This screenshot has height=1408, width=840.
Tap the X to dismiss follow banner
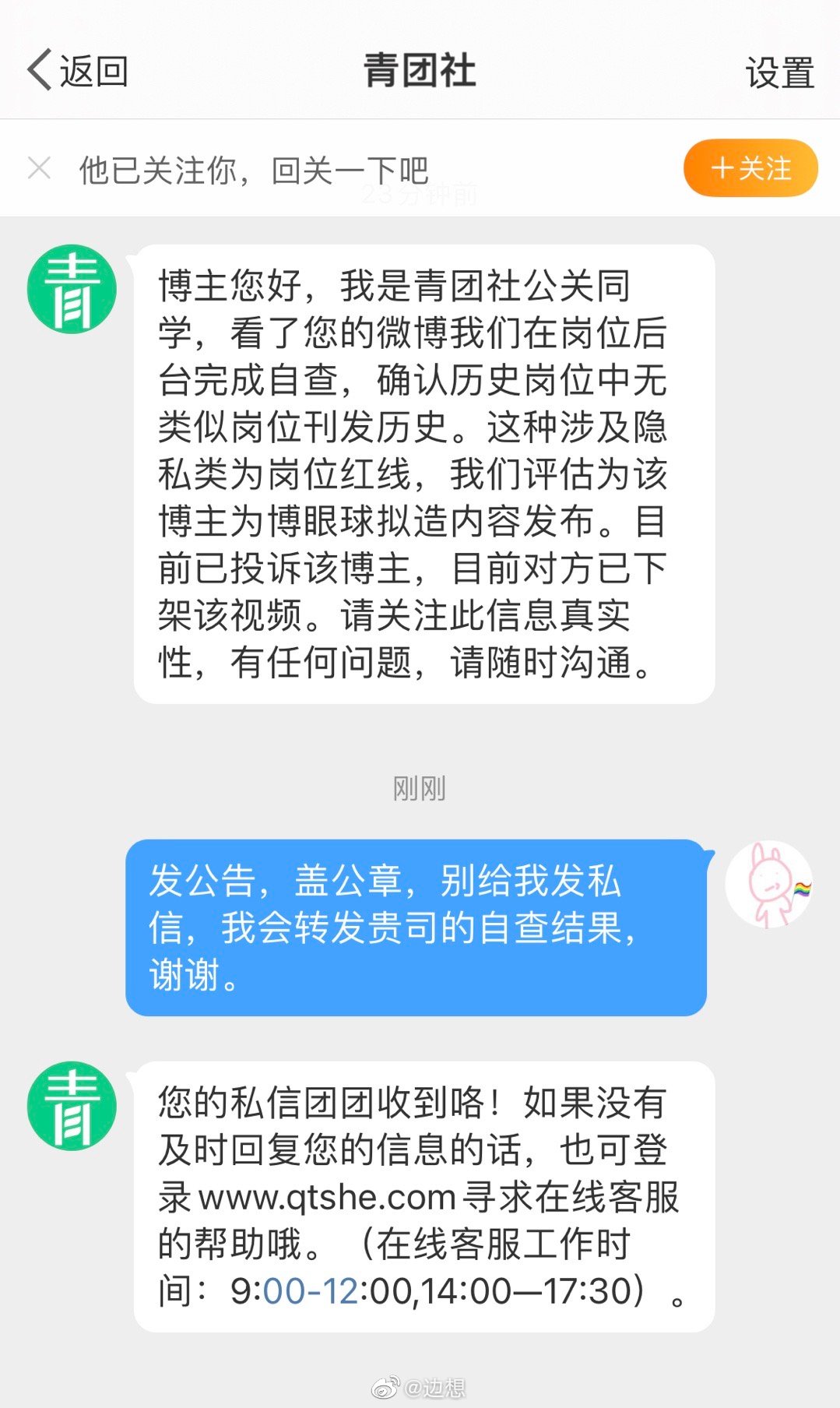pyautogui.click(x=37, y=167)
